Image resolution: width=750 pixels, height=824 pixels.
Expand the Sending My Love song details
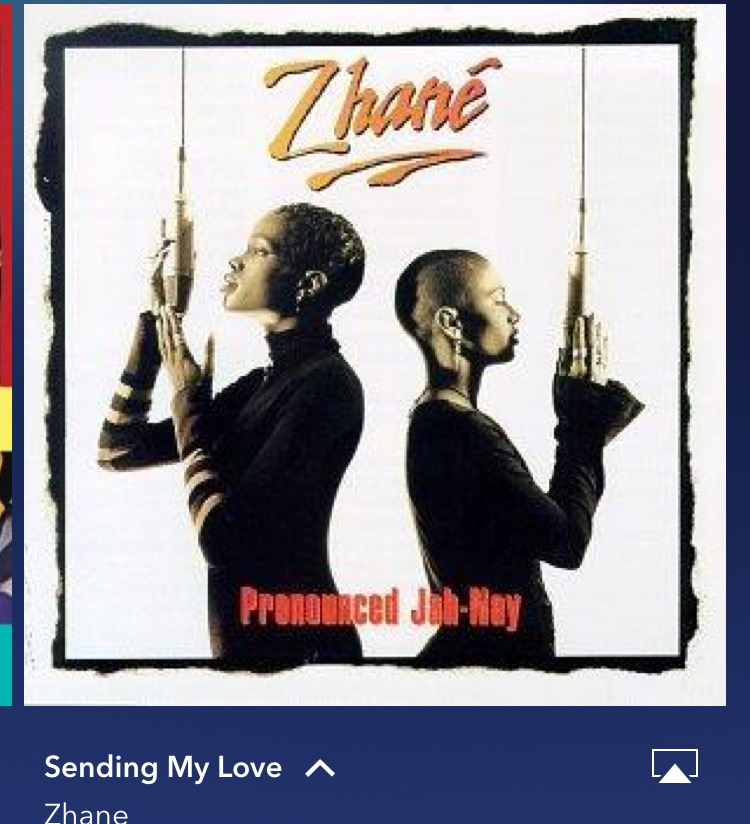(x=319, y=768)
